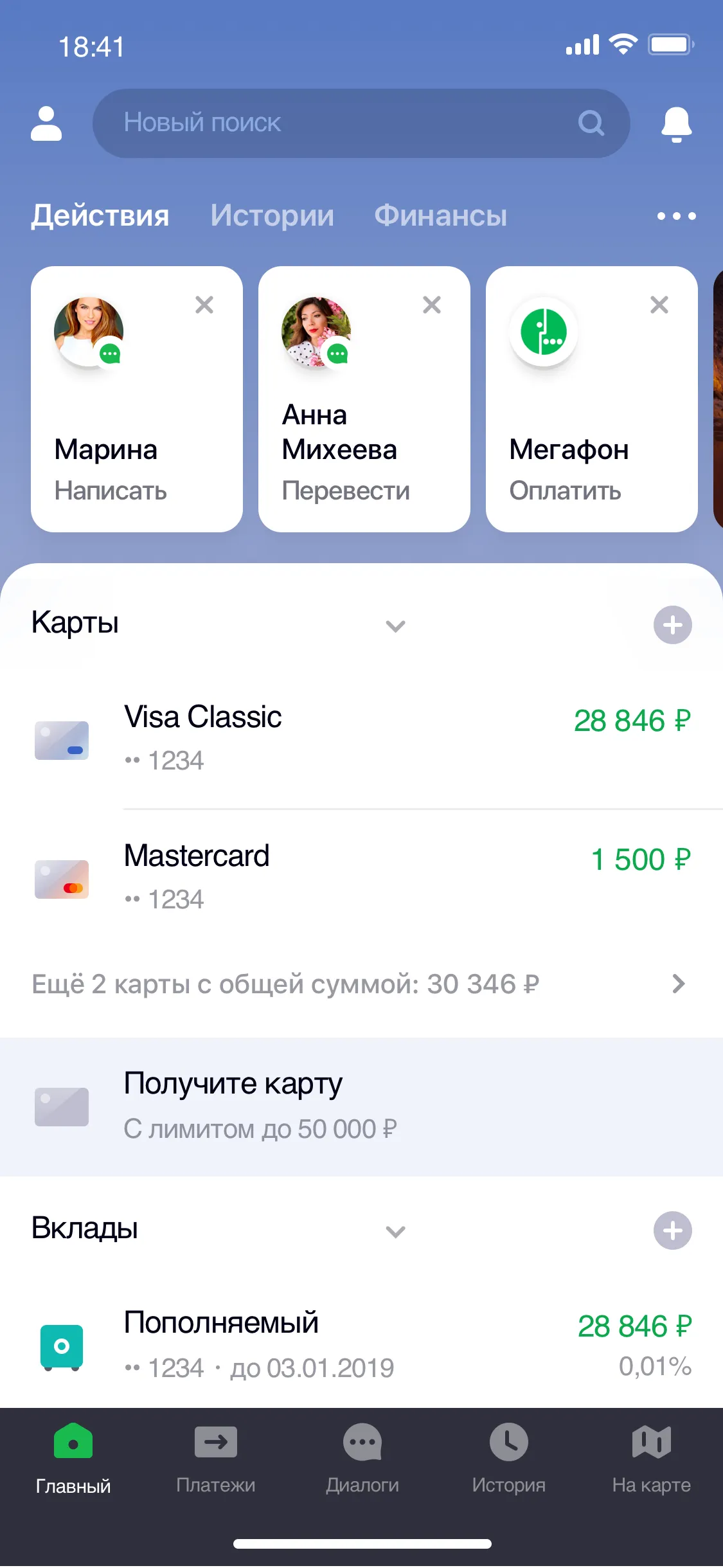Dismiss the Марина card
Image resolution: width=723 pixels, height=1568 pixels.
tap(204, 305)
